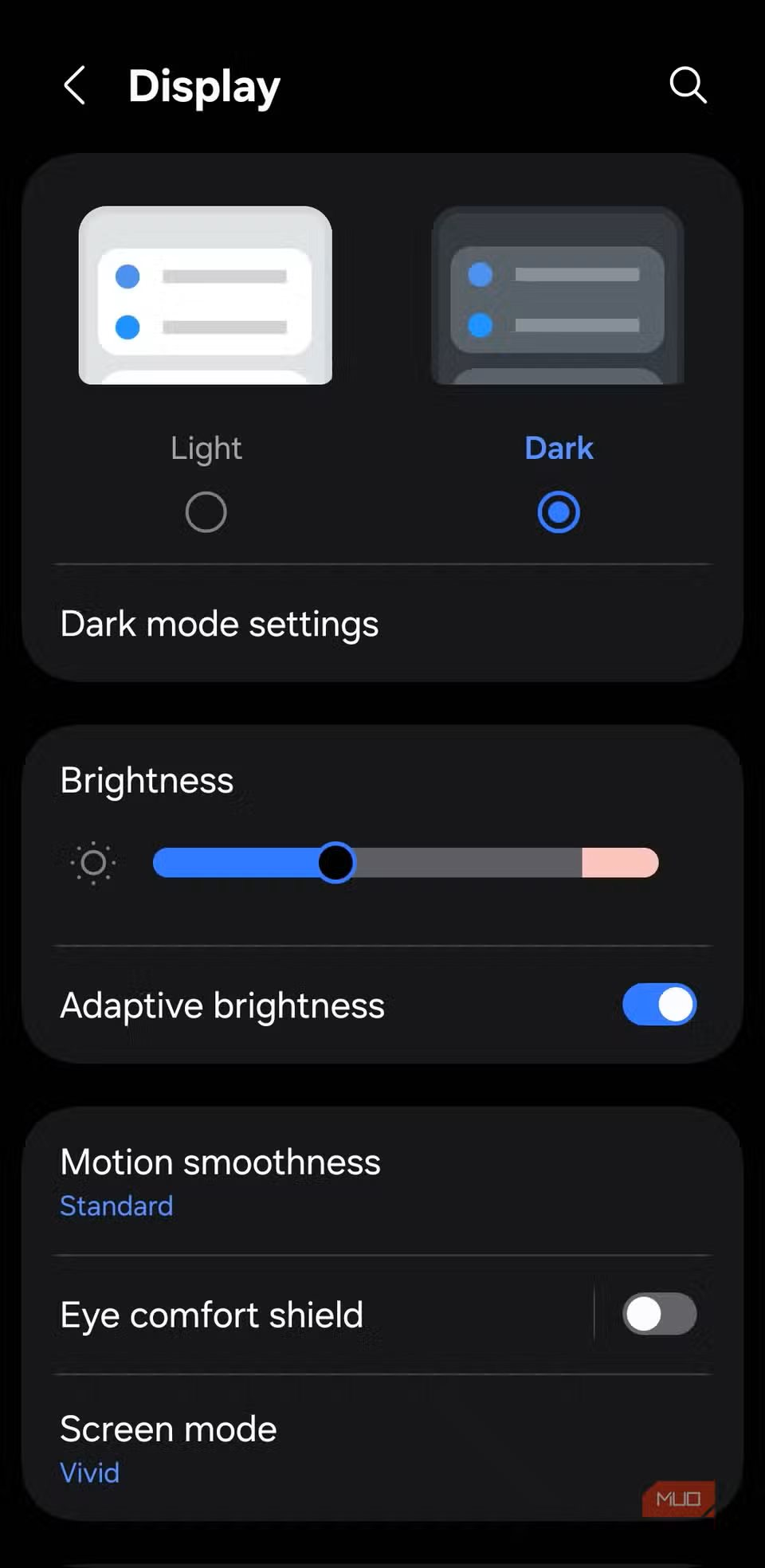This screenshot has width=765, height=1568.
Task: Disable Adaptive brightness
Action: [659, 1005]
